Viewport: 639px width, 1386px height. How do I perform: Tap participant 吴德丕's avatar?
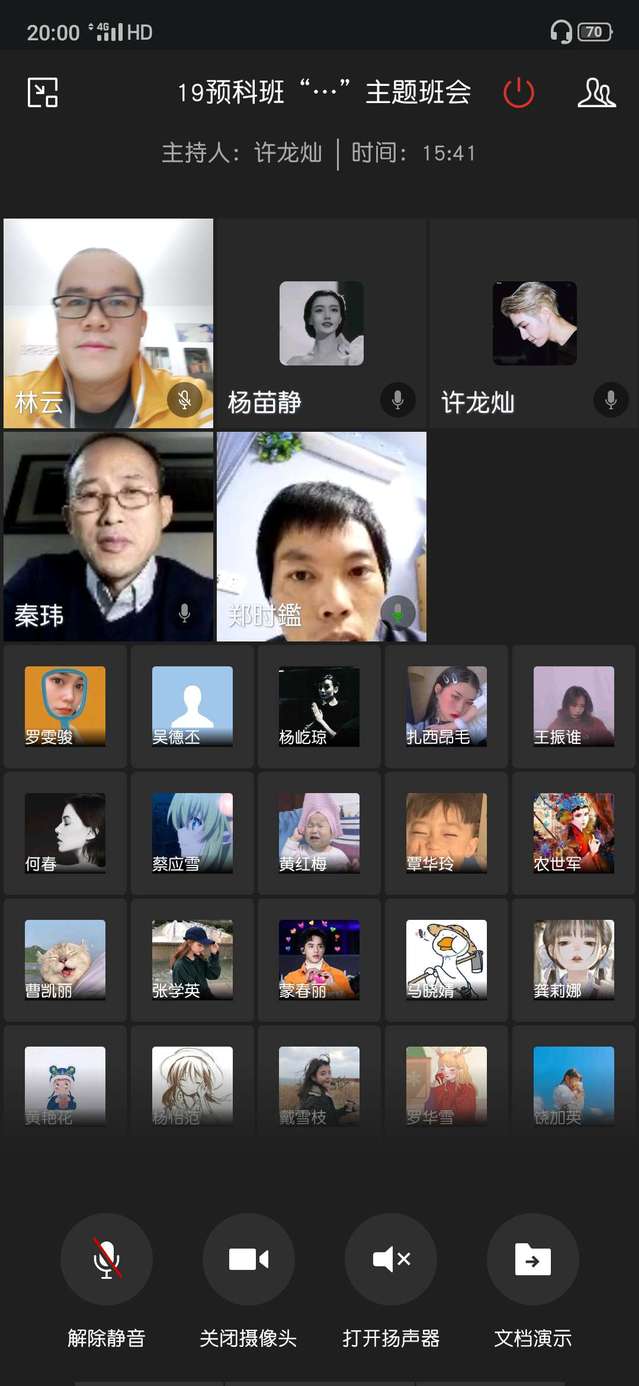pos(192,706)
